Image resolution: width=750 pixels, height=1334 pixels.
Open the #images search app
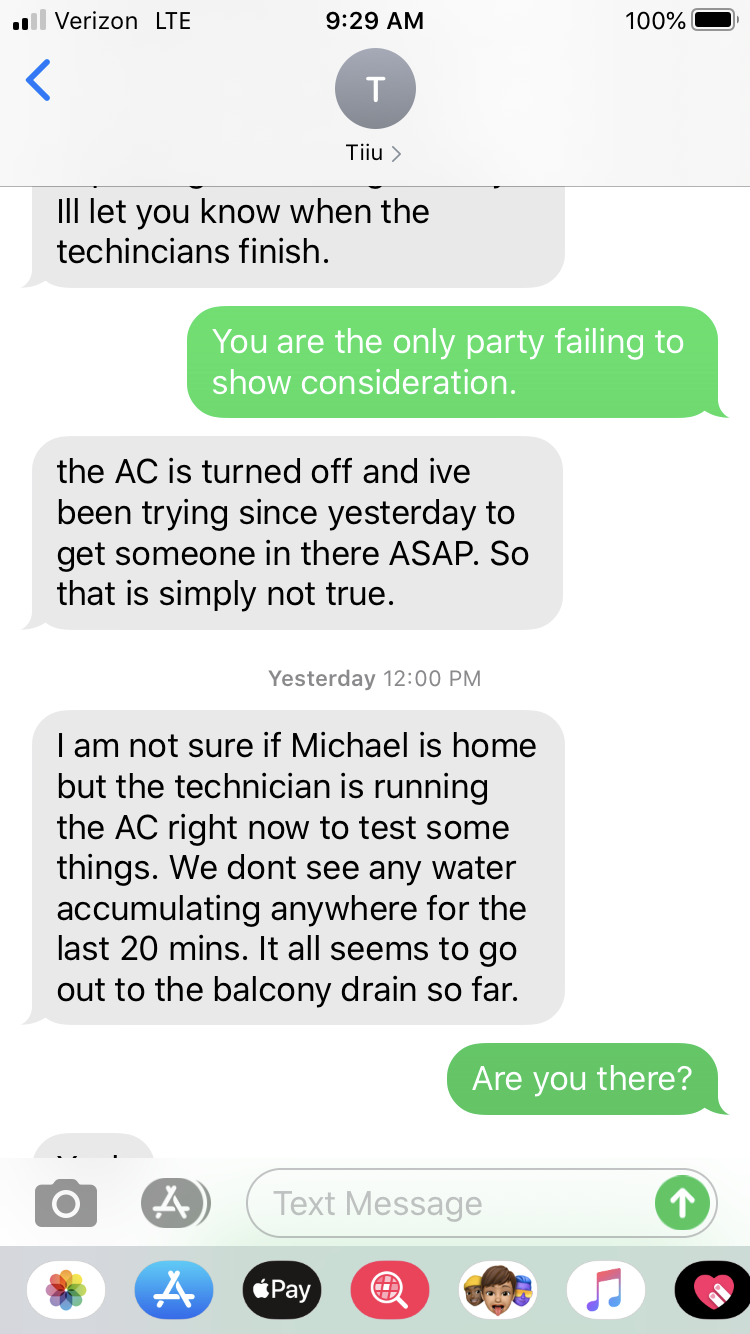pyautogui.click(x=390, y=1290)
